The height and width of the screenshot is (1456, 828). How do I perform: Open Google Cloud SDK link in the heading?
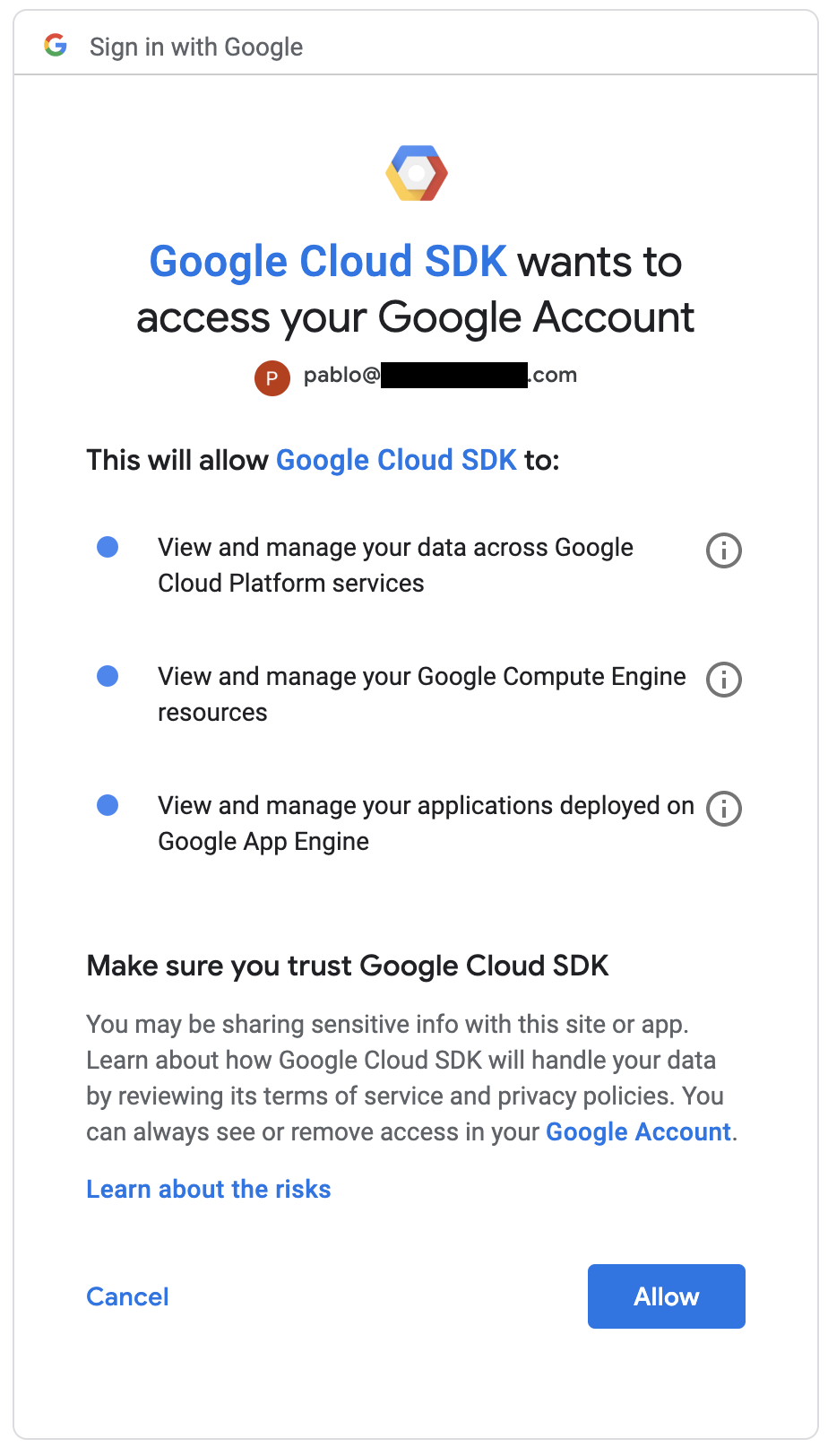pyautogui.click(x=328, y=262)
